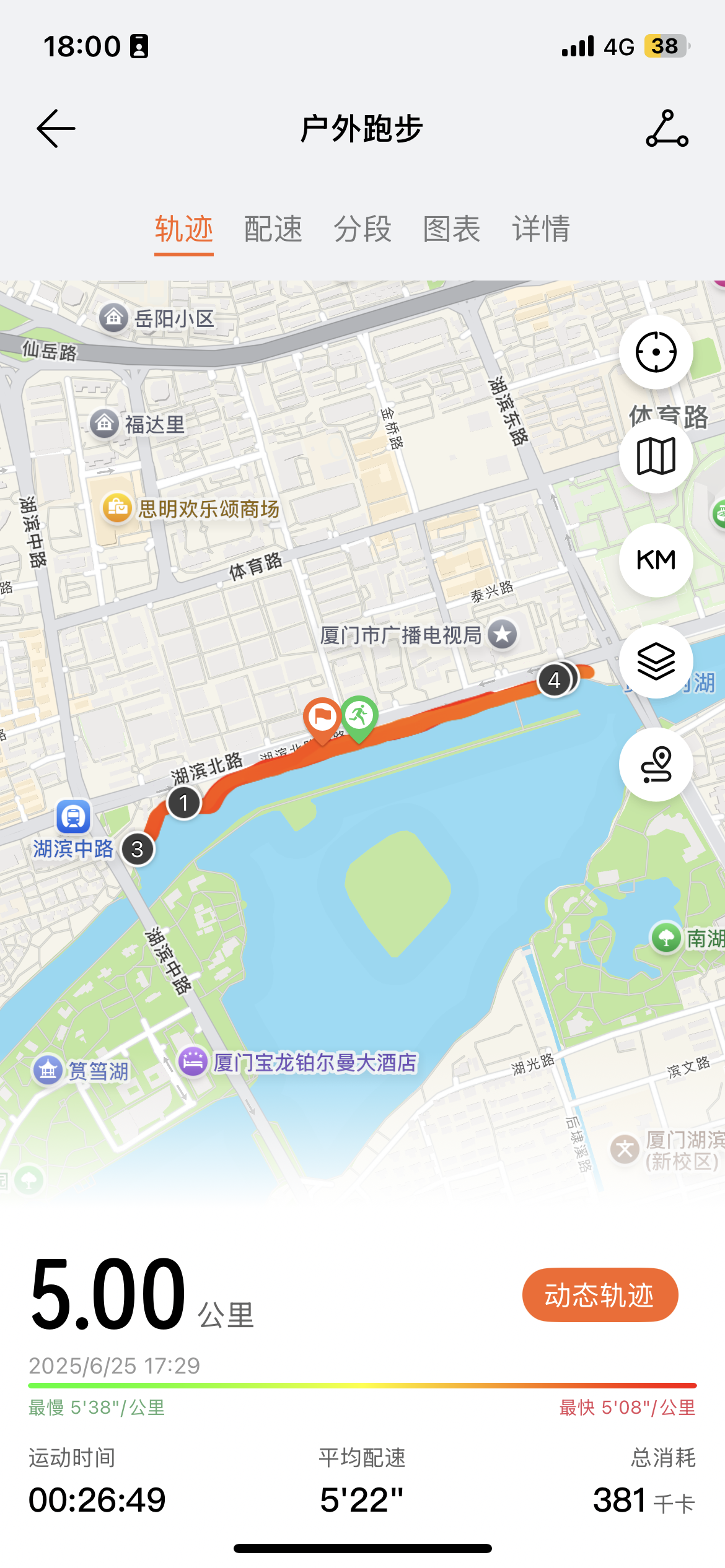Recenter map with the locate button
The image size is (725, 1568).
[x=656, y=352]
